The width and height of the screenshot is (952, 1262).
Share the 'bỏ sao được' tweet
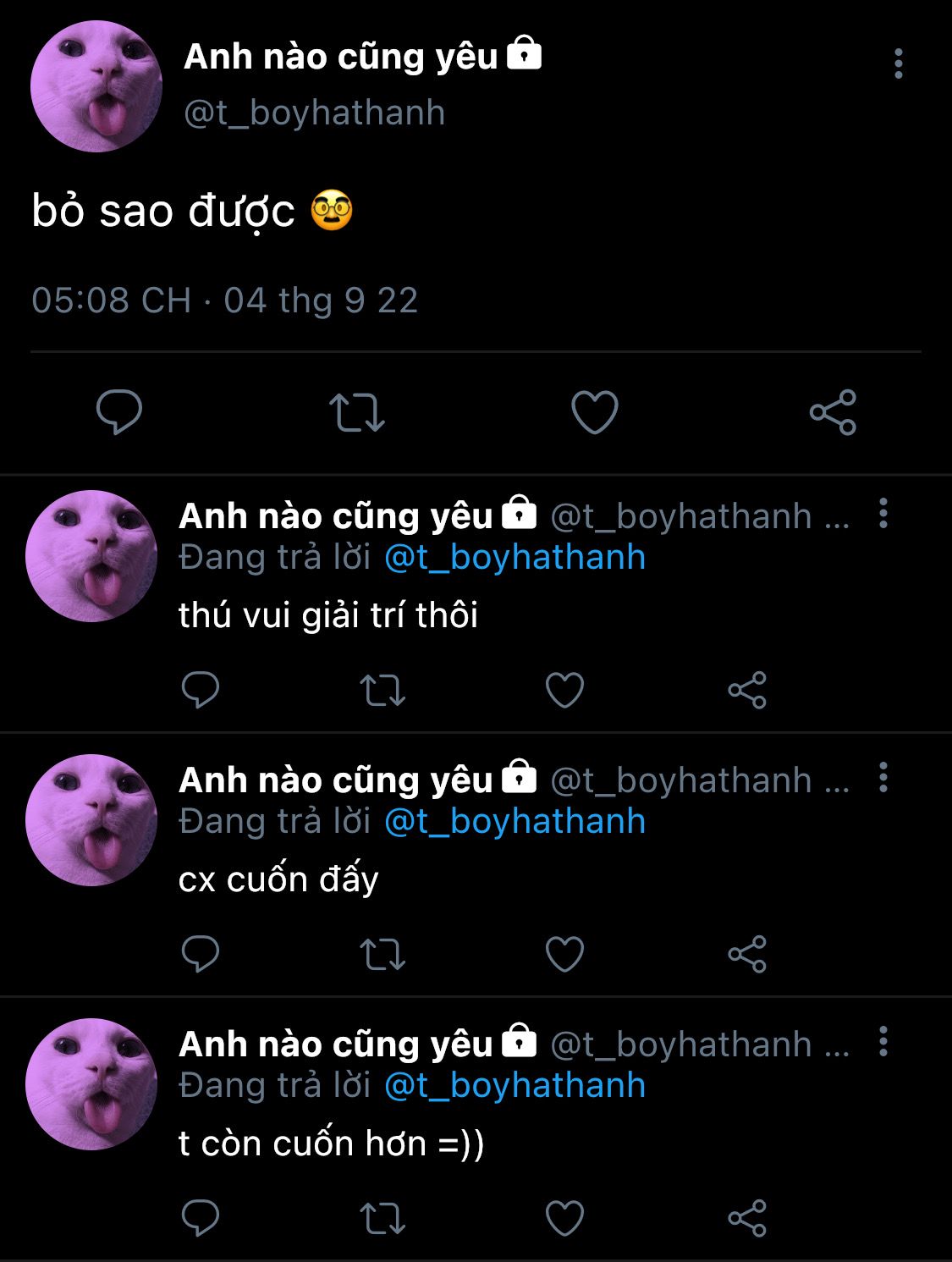pyautogui.click(x=834, y=412)
